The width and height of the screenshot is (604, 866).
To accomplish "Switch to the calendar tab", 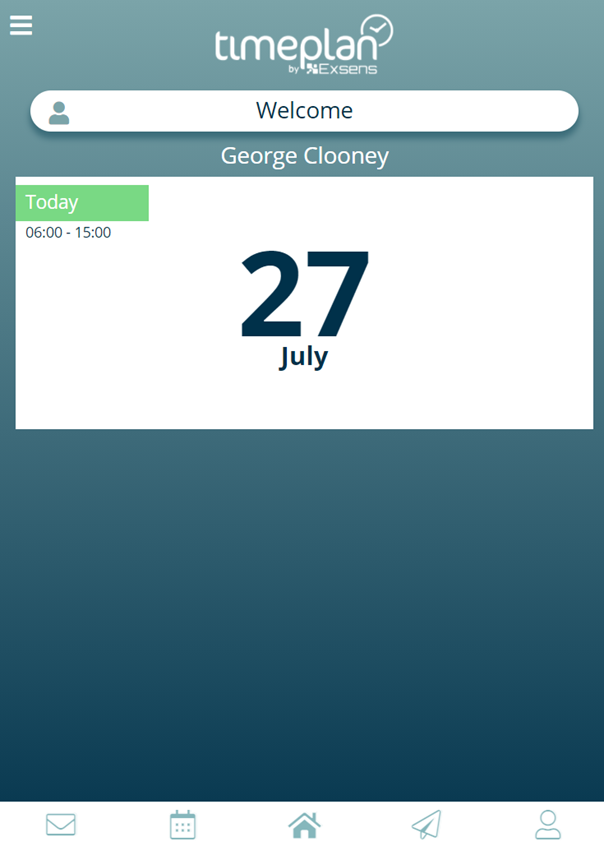I will (182, 825).
